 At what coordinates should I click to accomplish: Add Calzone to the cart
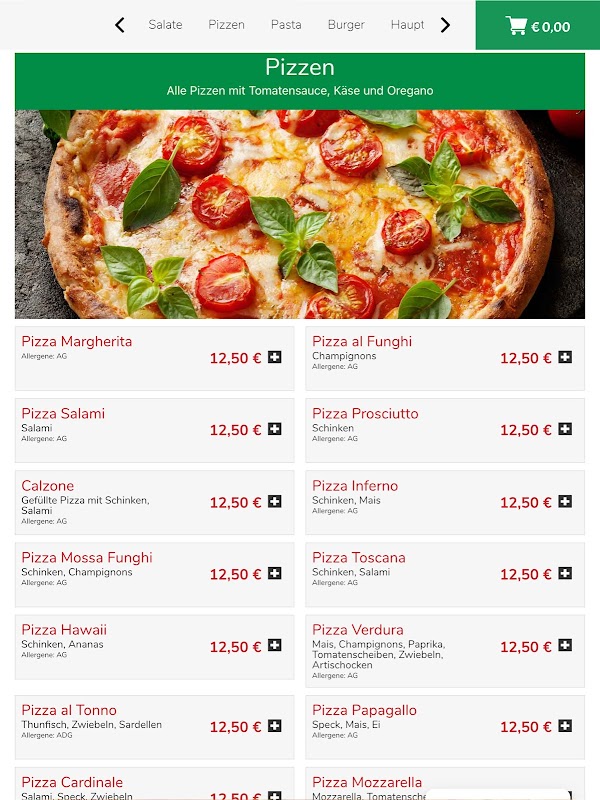pyautogui.click(x=275, y=502)
